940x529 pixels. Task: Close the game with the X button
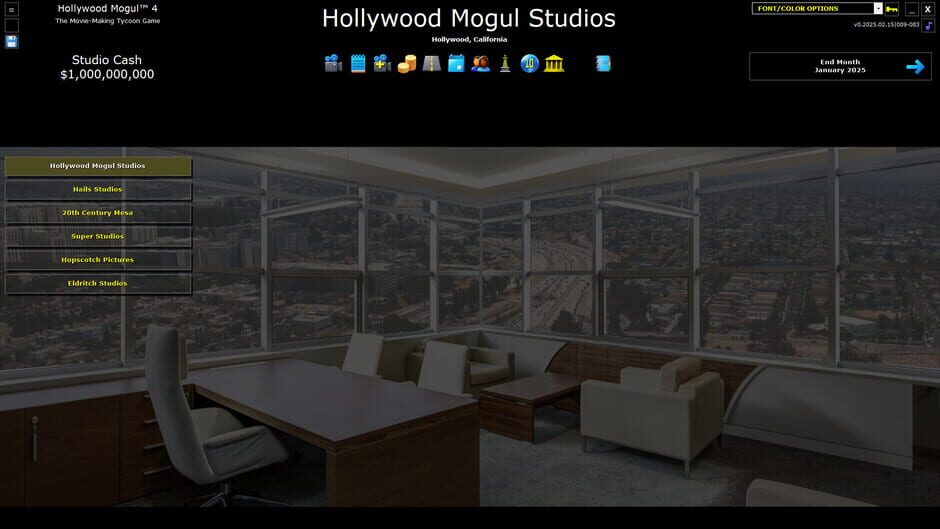[x=927, y=9]
